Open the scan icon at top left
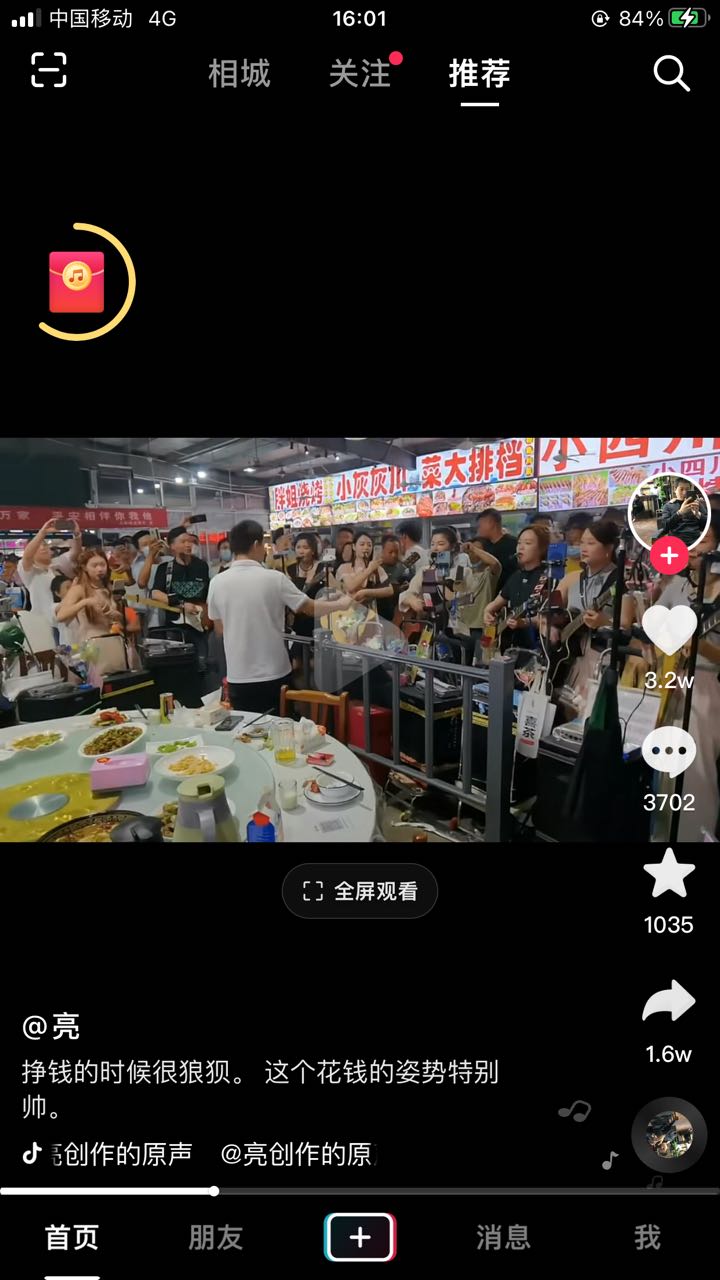The image size is (720, 1280). pos(49,70)
